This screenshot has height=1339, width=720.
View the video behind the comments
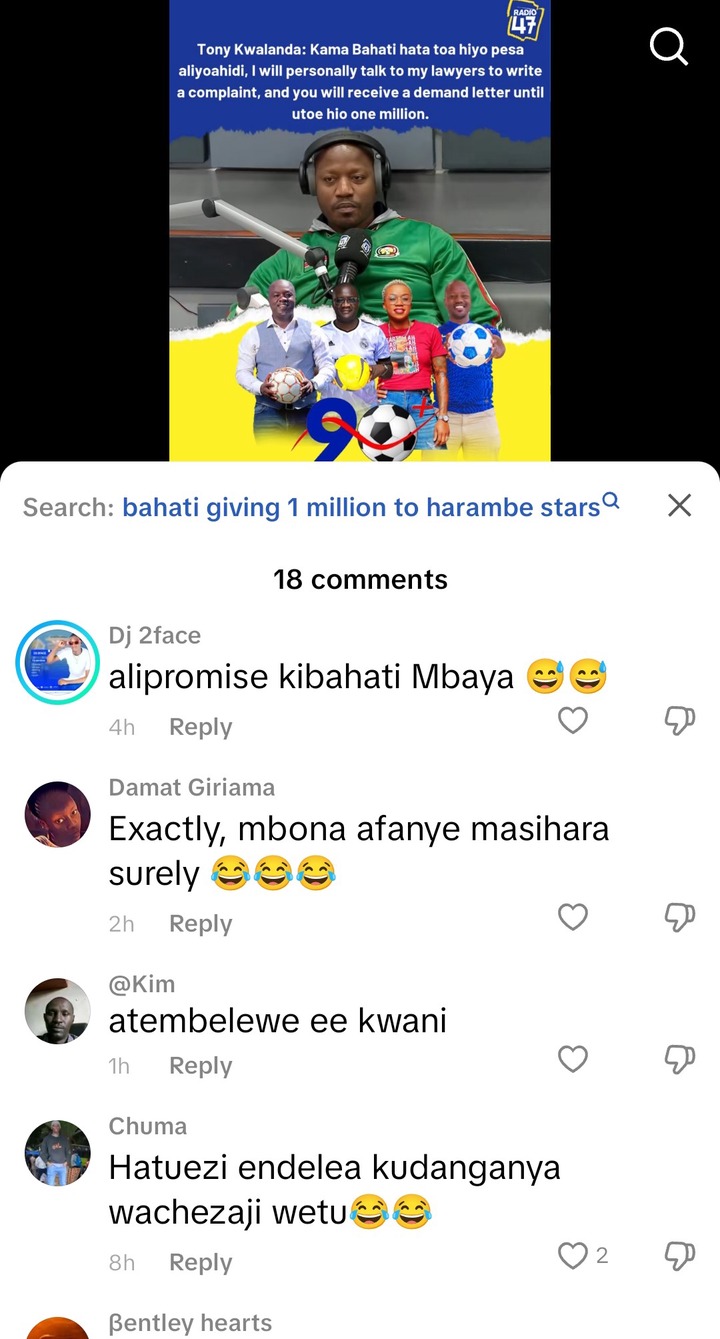click(x=360, y=230)
